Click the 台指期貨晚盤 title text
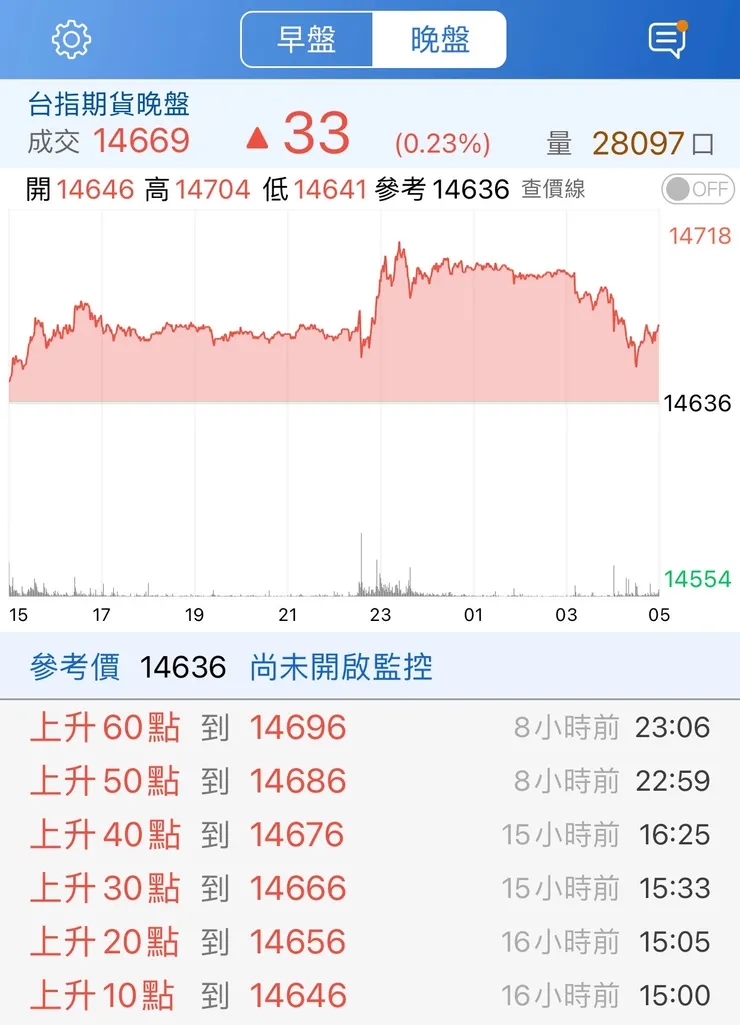This screenshot has width=740, height=1025. click(110, 103)
